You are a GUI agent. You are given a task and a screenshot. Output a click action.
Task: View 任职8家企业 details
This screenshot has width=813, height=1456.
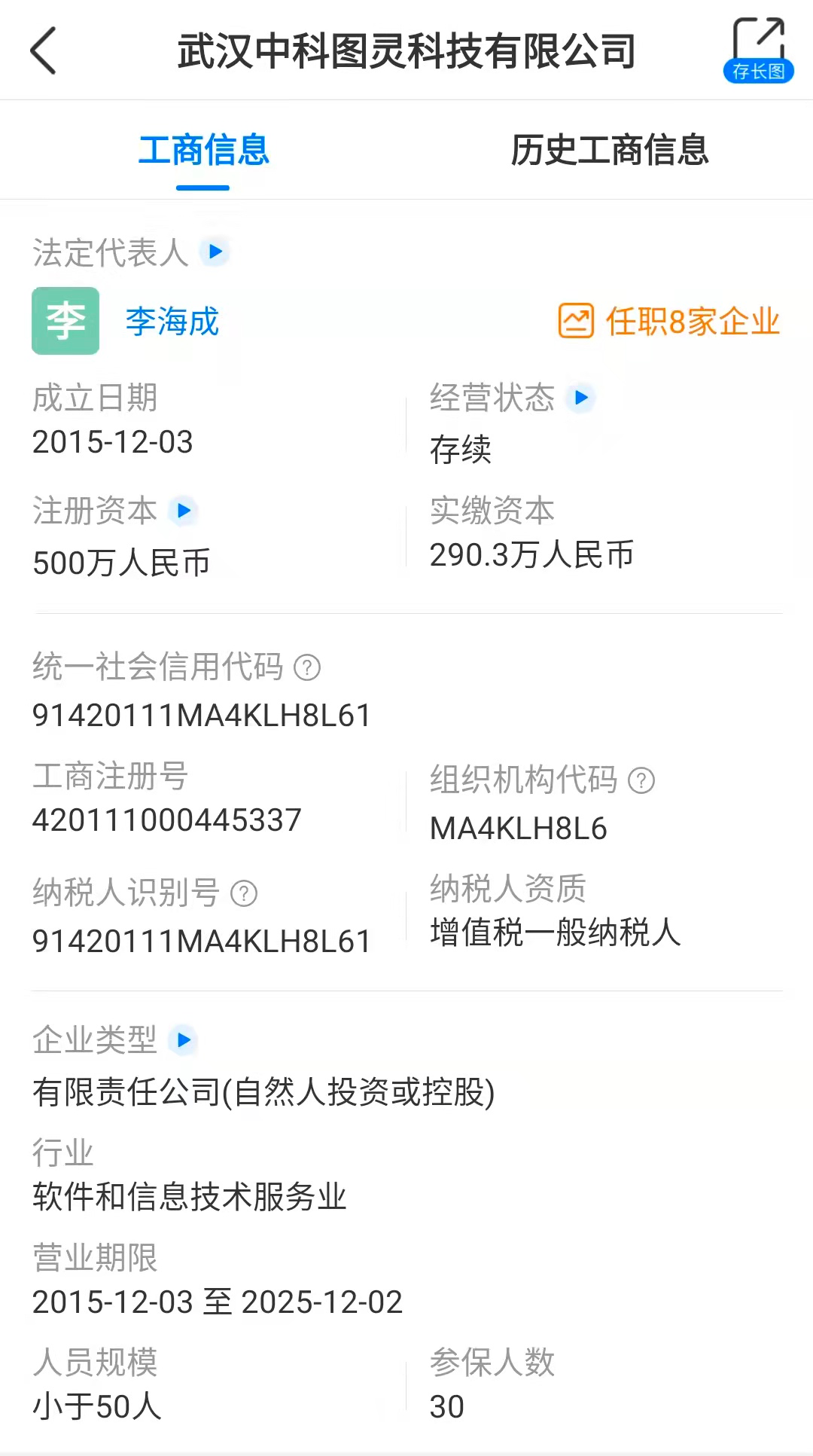(669, 322)
